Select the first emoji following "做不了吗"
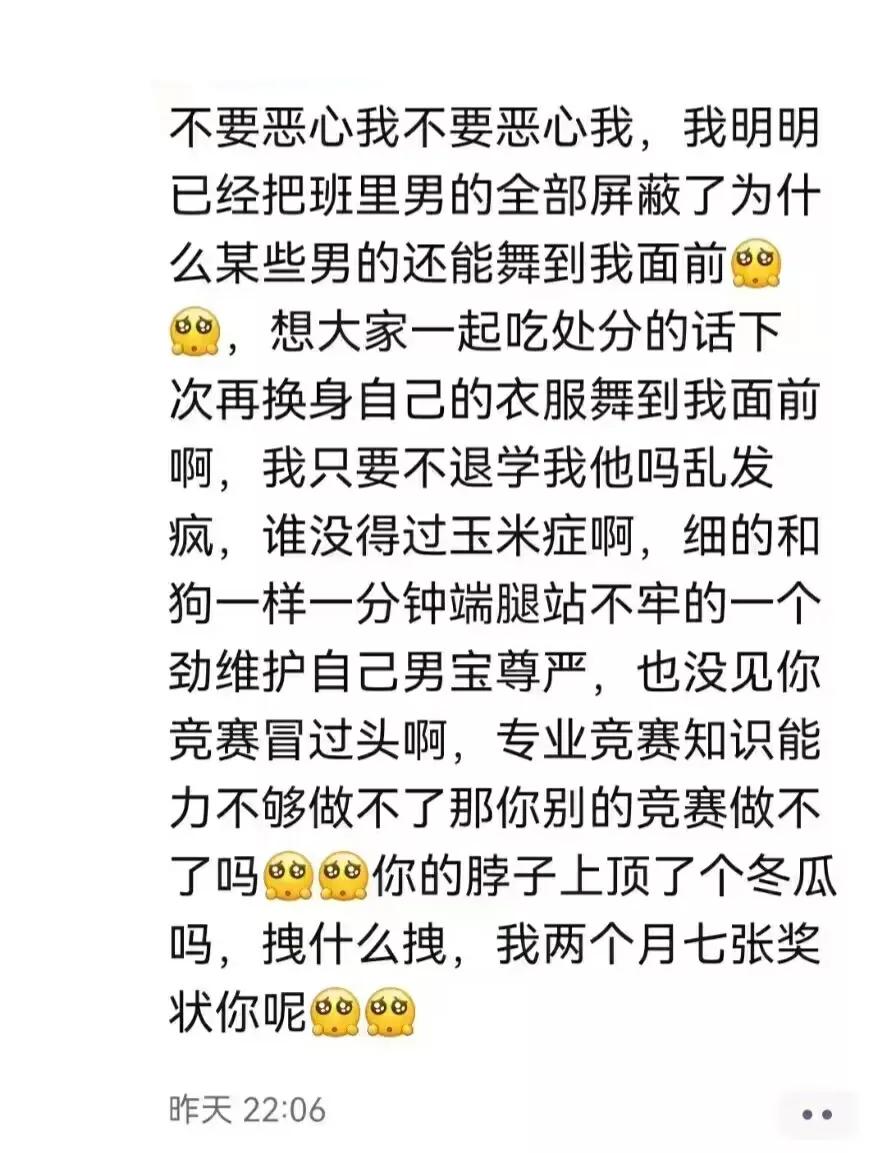Screen dimensions: 886x1153 [289, 876]
